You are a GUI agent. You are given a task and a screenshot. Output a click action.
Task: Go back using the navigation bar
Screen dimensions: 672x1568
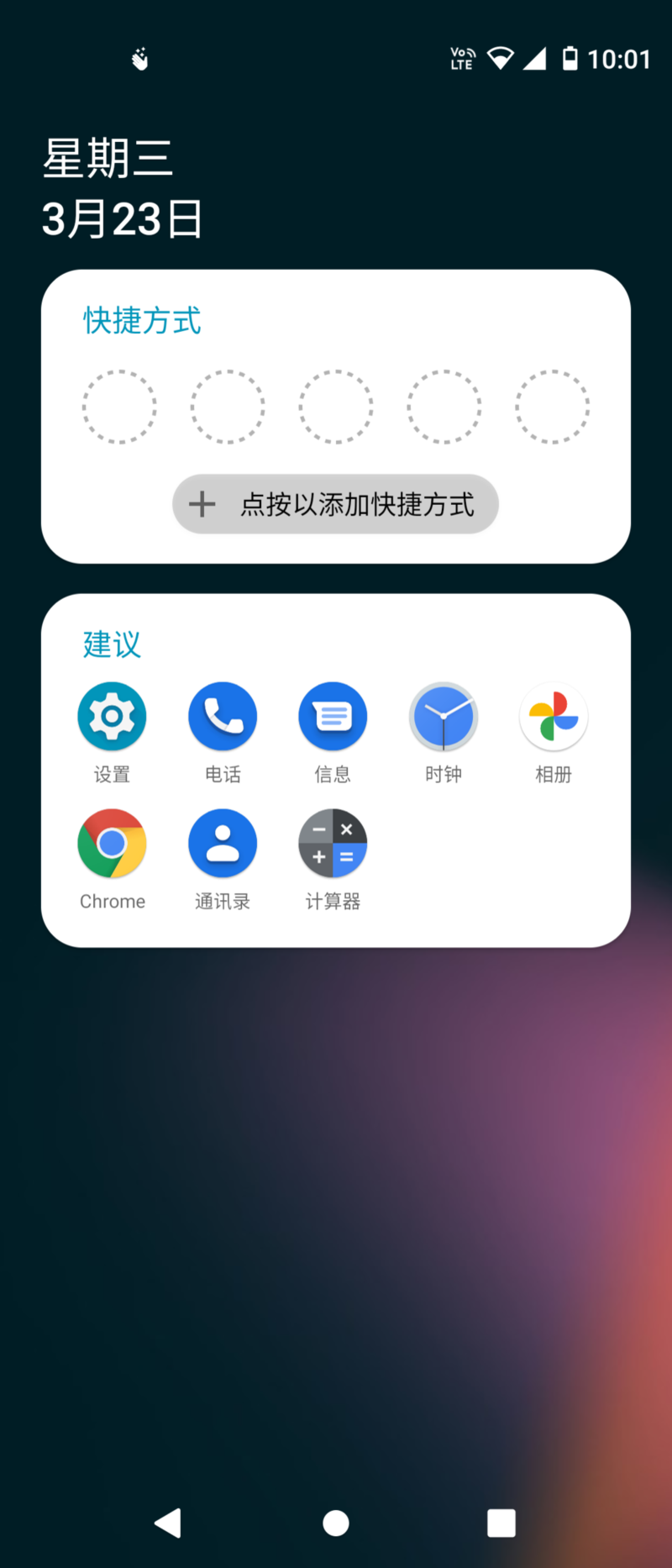(x=168, y=1523)
